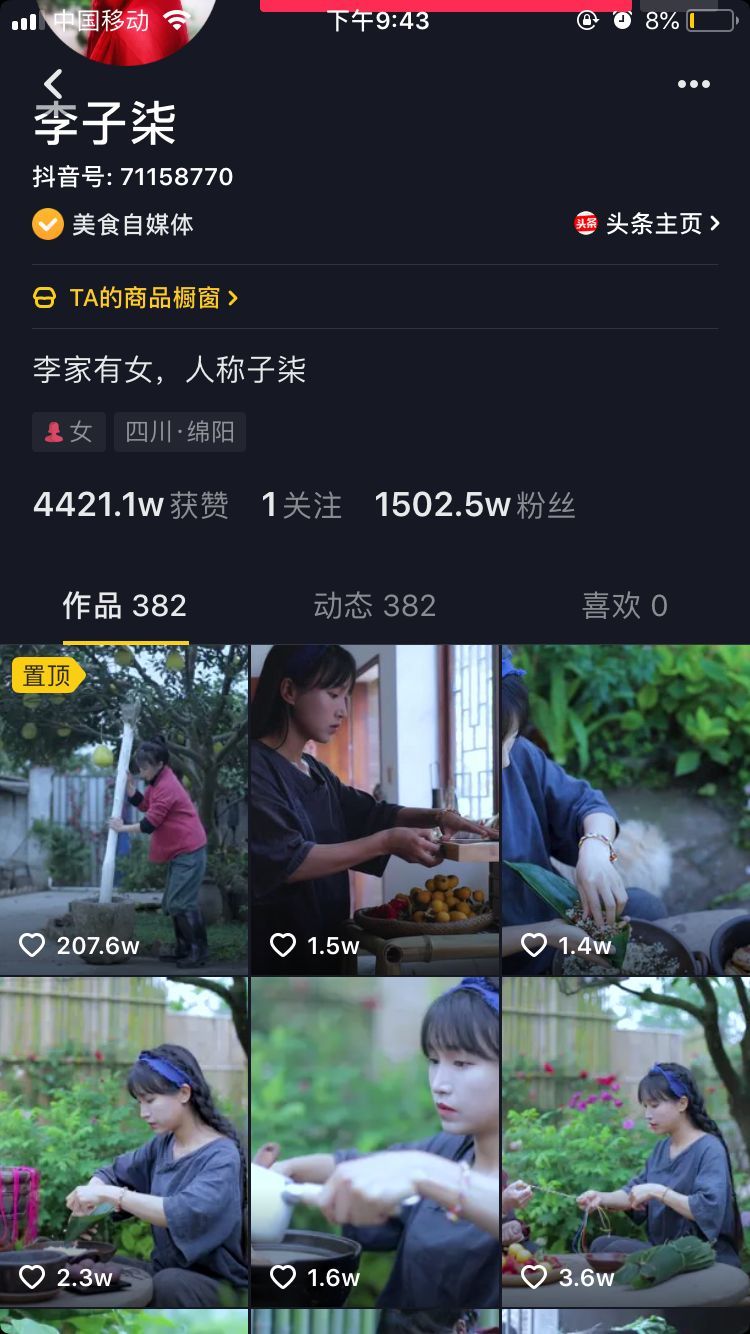The image size is (750, 1334).
Task: Open the video with 3.6w likes
Action: 626,1142
